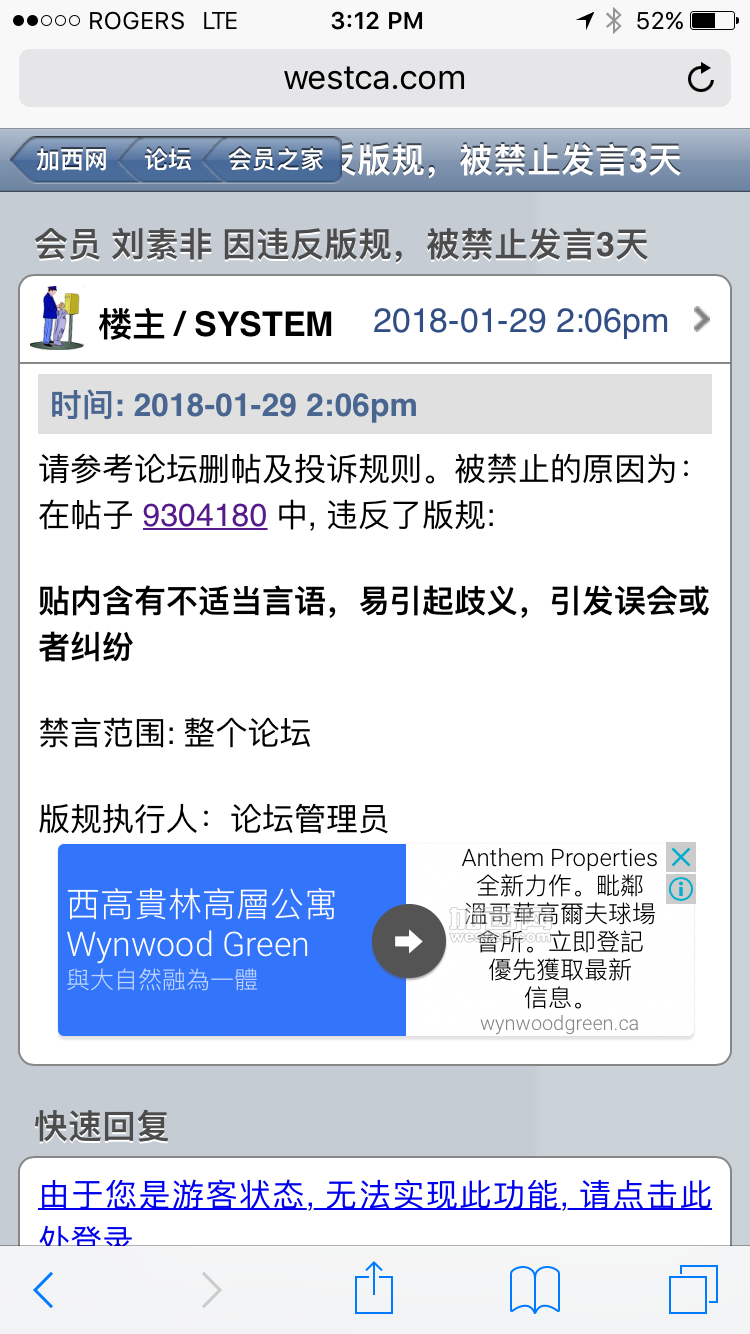Open the 论坛 breadcrumb
The width and height of the screenshot is (750, 1334).
point(166,160)
